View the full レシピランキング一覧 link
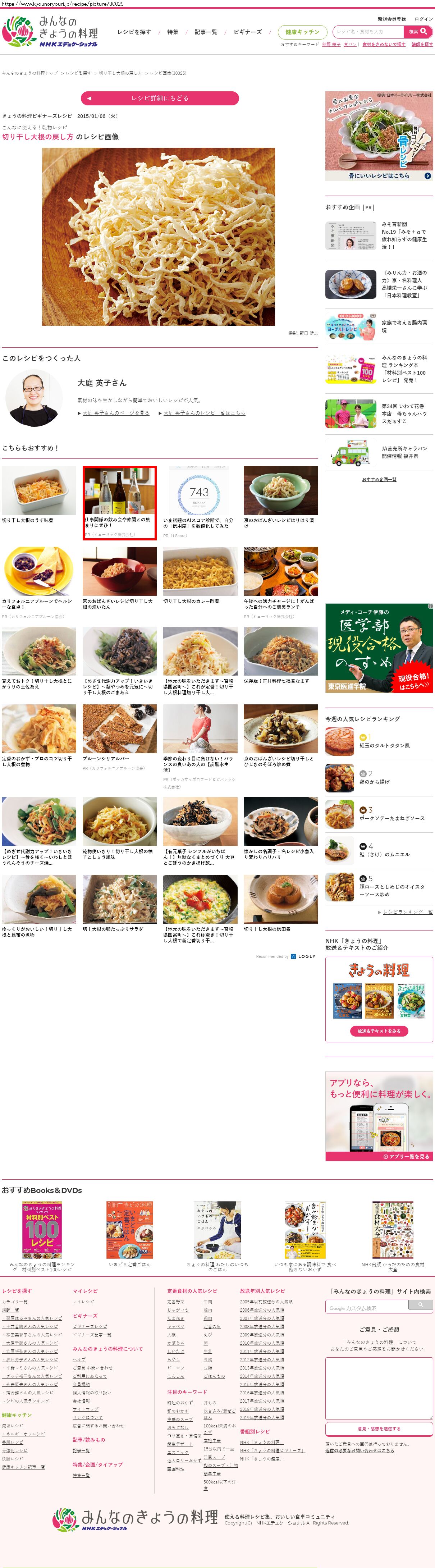Image resolution: width=435 pixels, height=1568 pixels. 408,912
